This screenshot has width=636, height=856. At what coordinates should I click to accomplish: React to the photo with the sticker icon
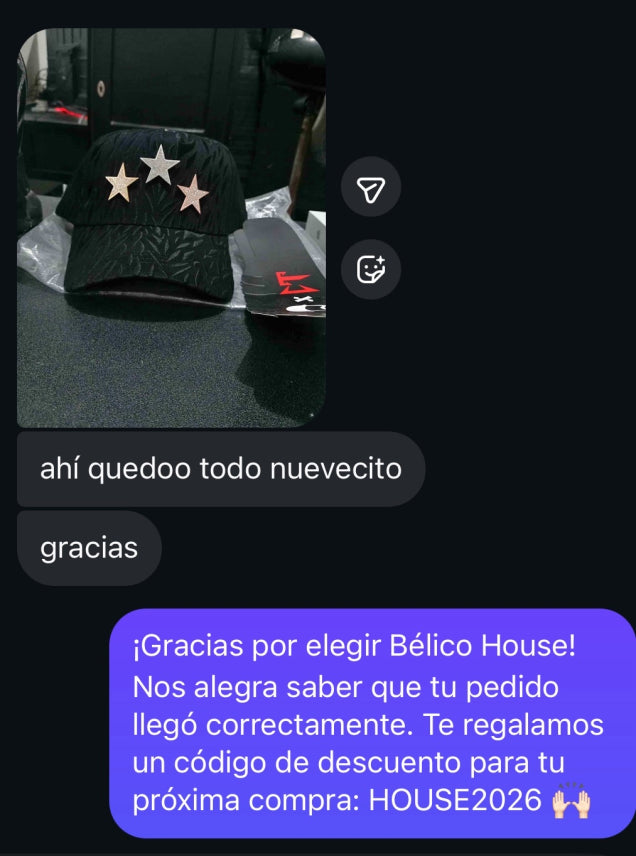[x=371, y=268]
